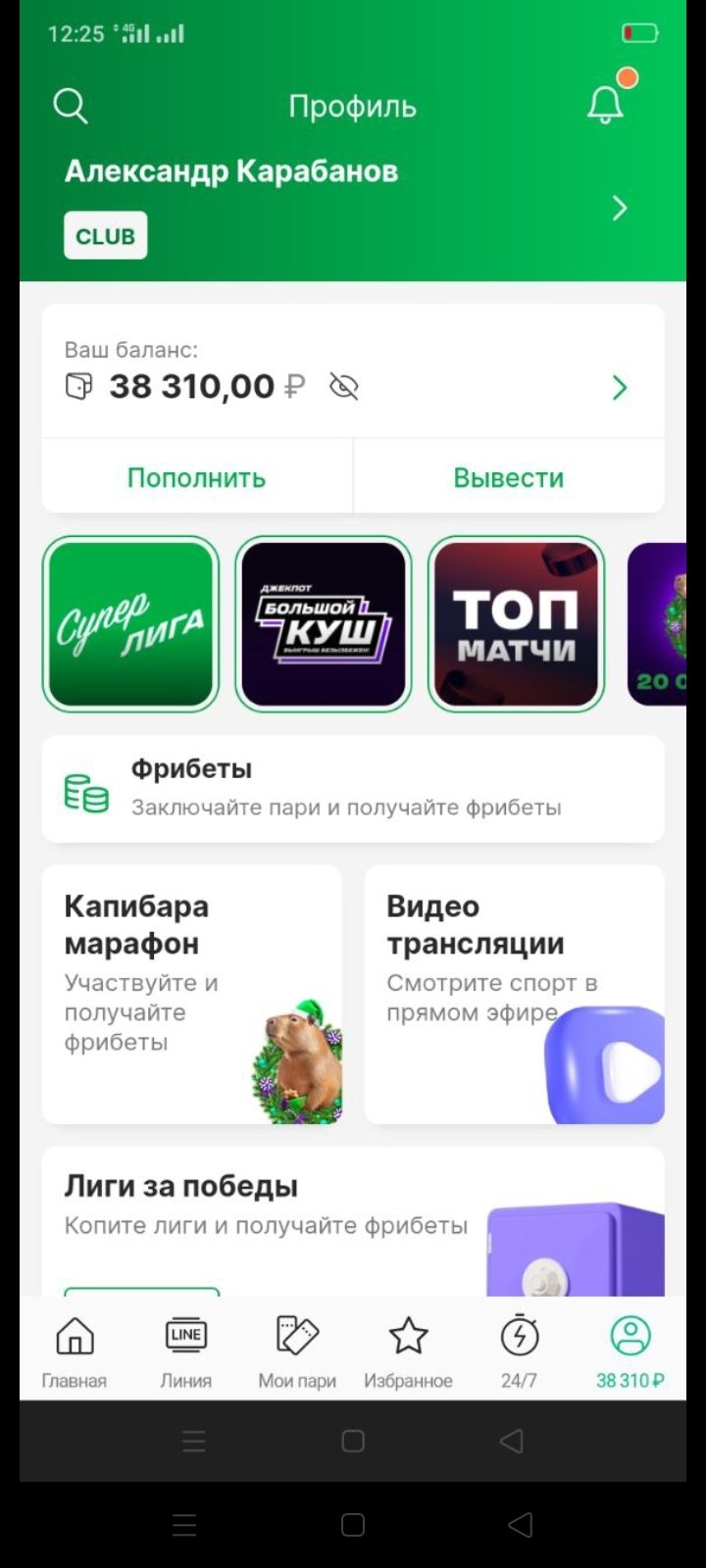Viewport: 706px width, 1568px height.
Task: Open balance details chevron
Action: pos(619,388)
